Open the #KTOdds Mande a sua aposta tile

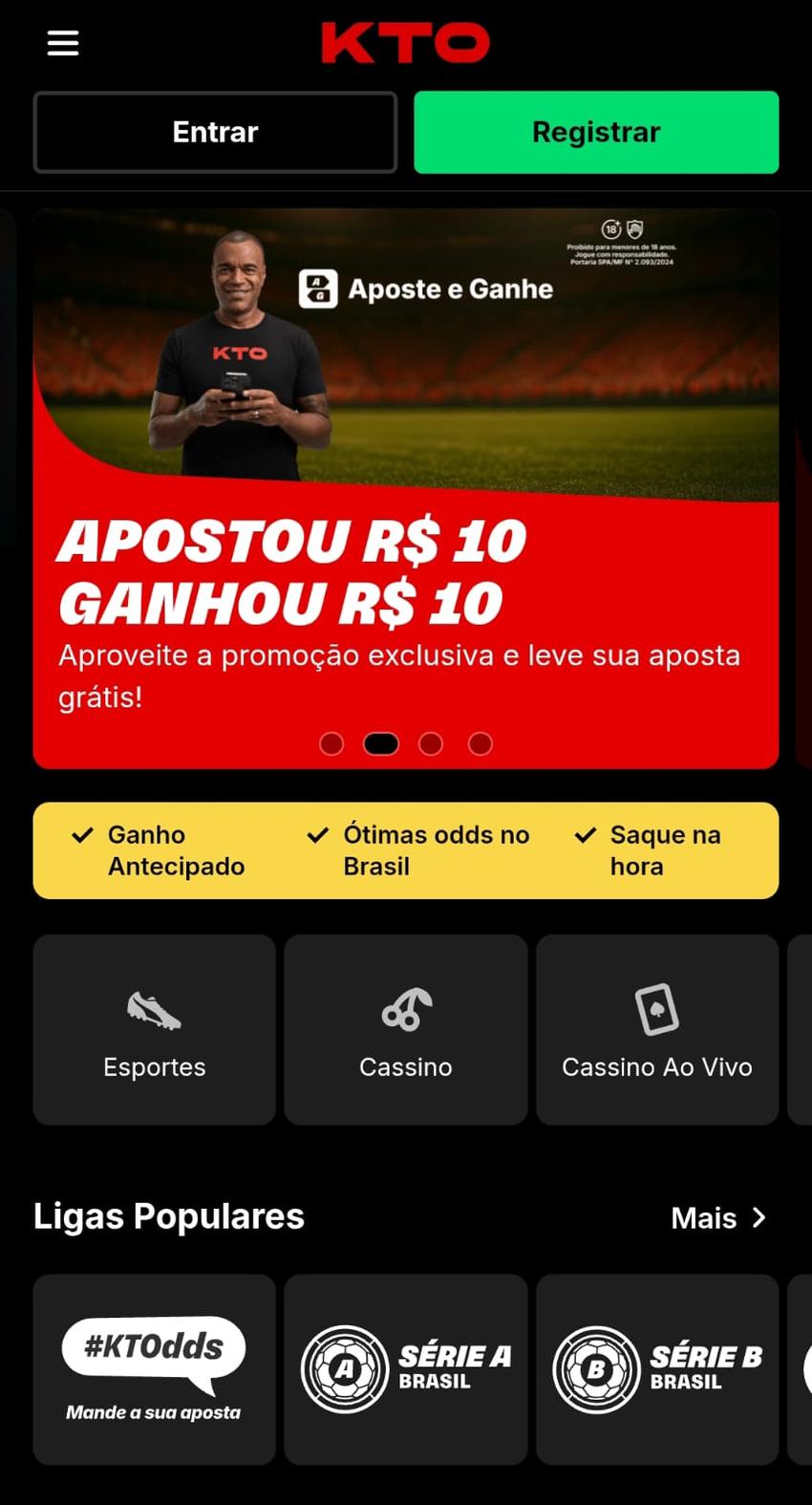(x=154, y=1368)
